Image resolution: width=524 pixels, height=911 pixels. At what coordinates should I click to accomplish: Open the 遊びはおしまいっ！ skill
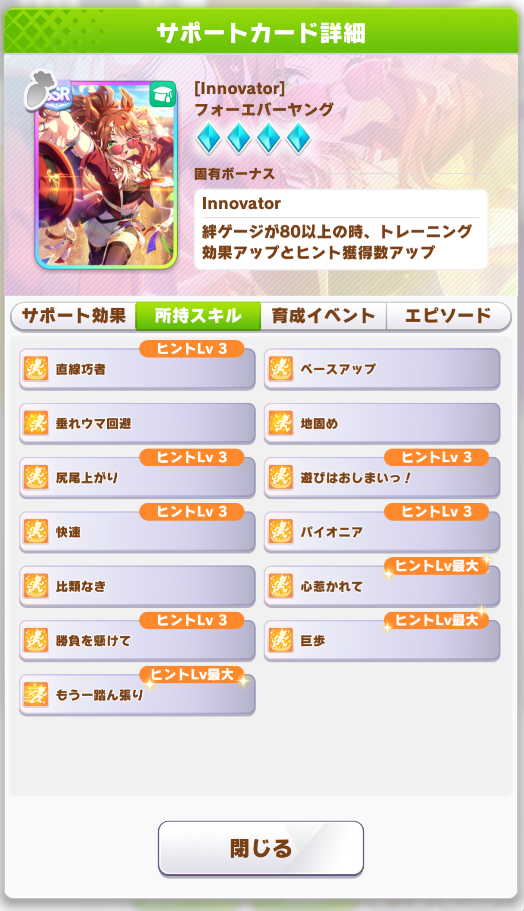382,478
